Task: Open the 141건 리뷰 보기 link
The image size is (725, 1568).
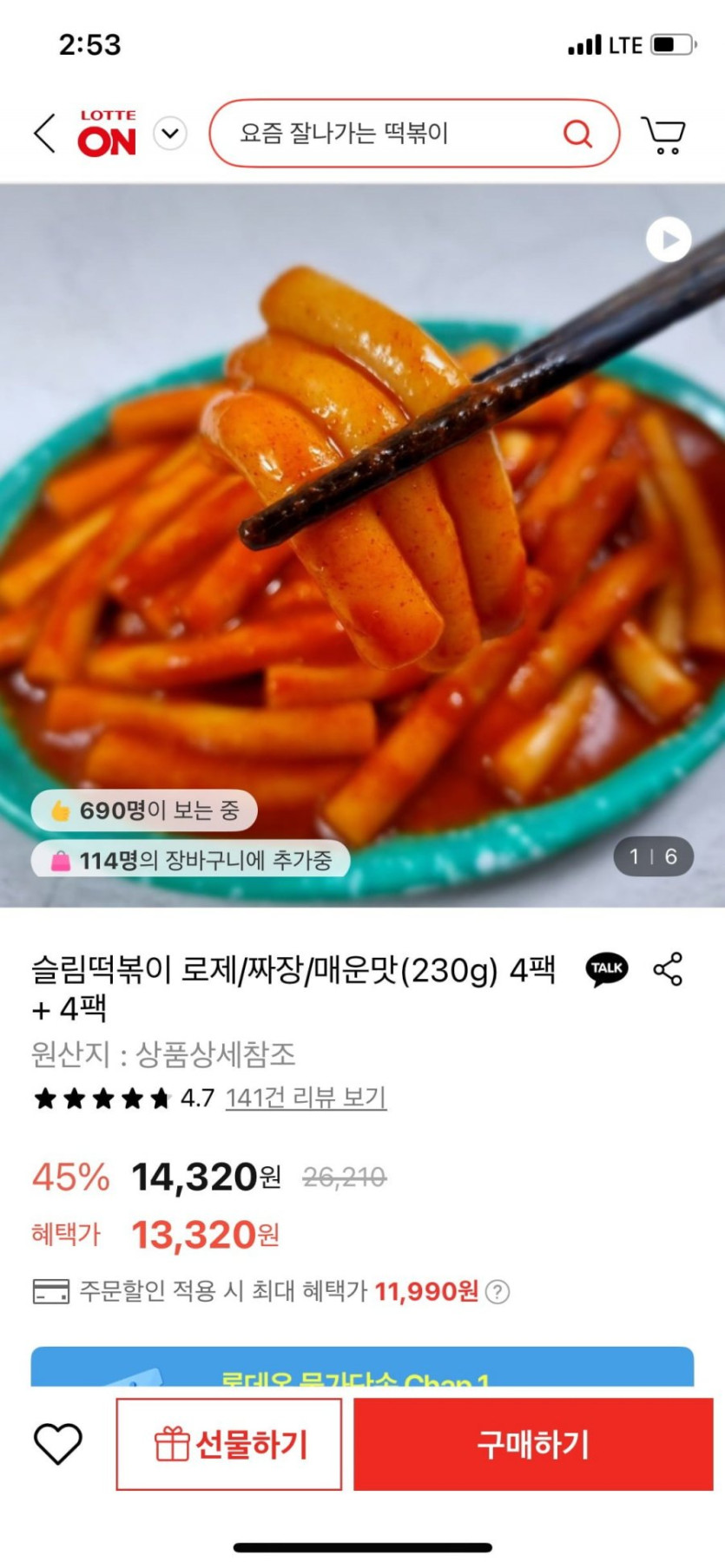Action: tap(306, 1099)
